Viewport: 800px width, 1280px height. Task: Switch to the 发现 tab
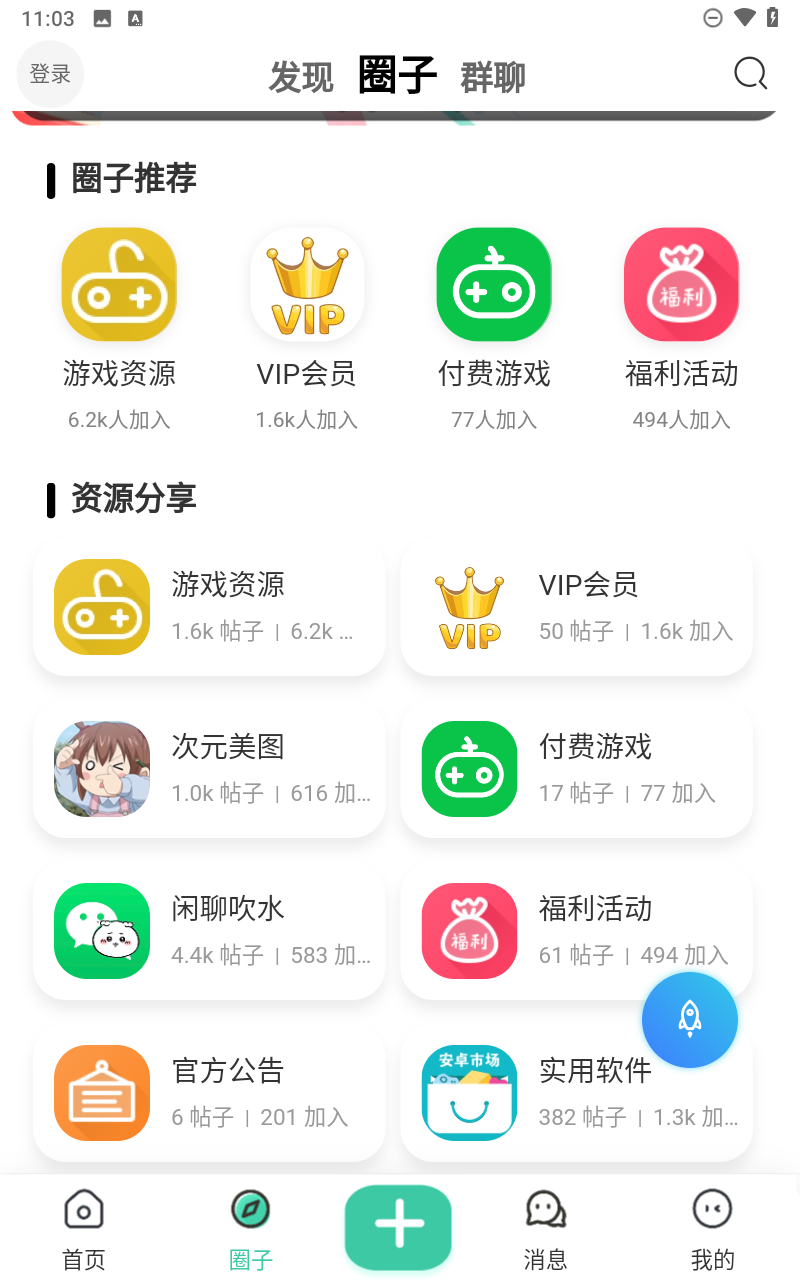pos(300,77)
